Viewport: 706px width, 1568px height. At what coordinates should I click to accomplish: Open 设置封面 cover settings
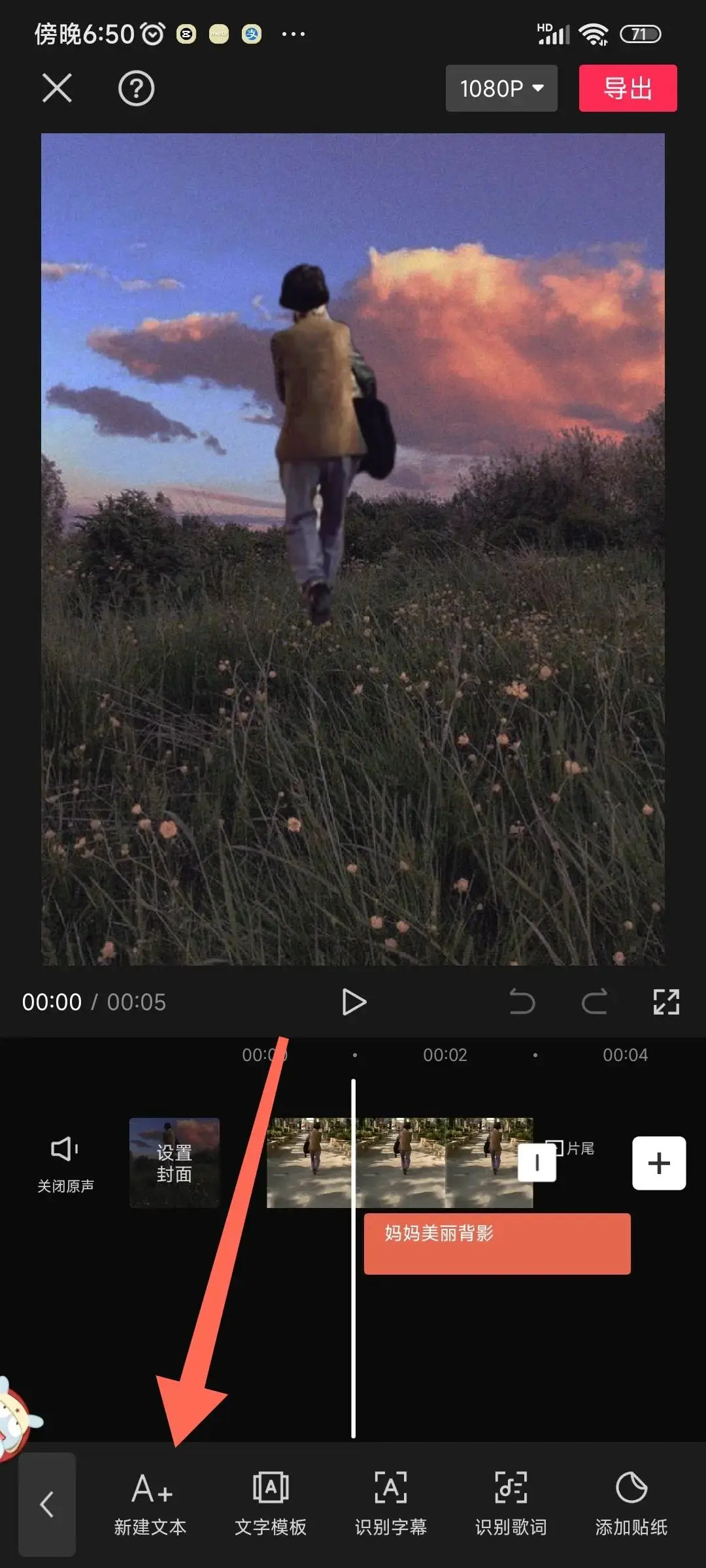[174, 1163]
